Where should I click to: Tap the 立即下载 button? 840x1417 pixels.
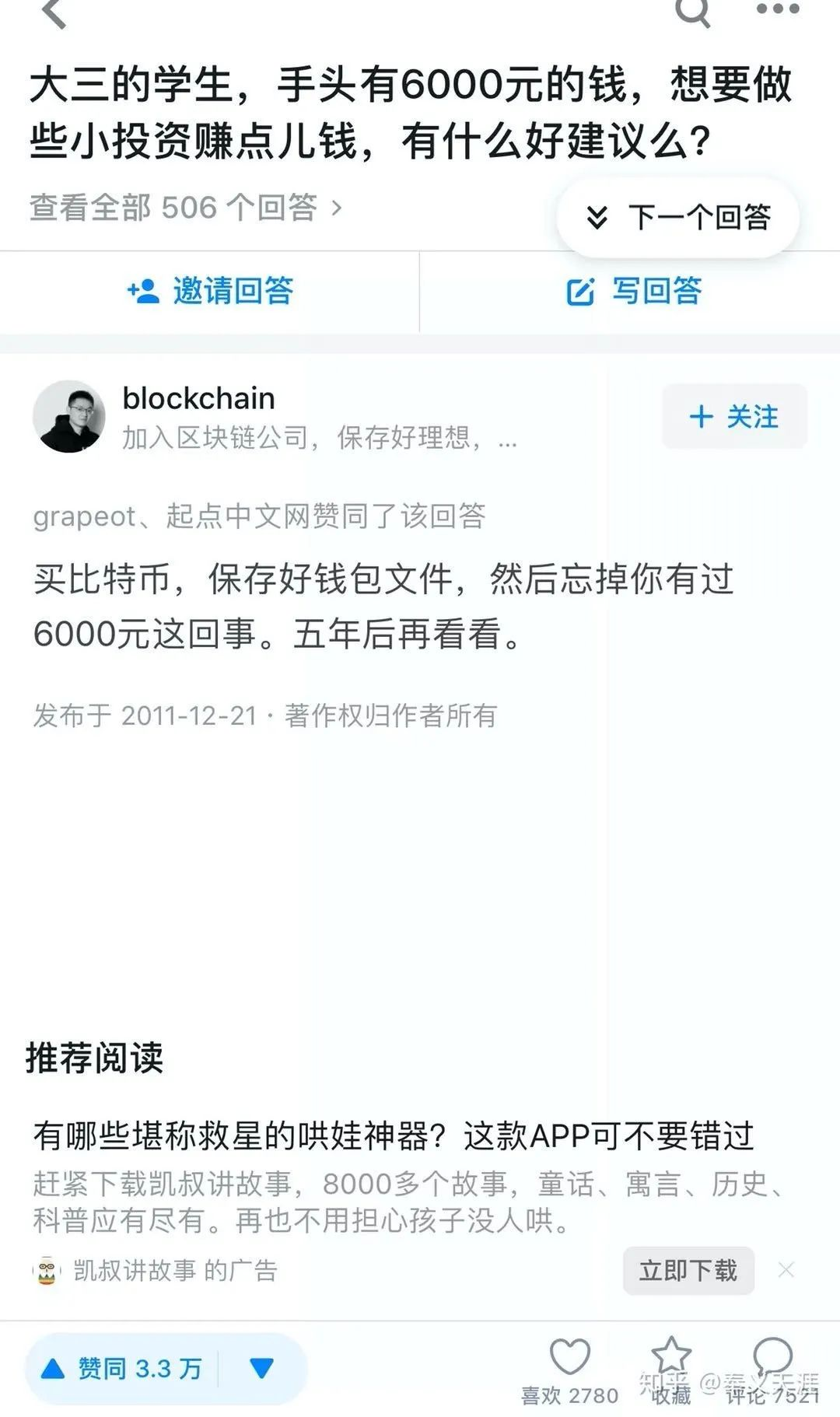point(688,1270)
